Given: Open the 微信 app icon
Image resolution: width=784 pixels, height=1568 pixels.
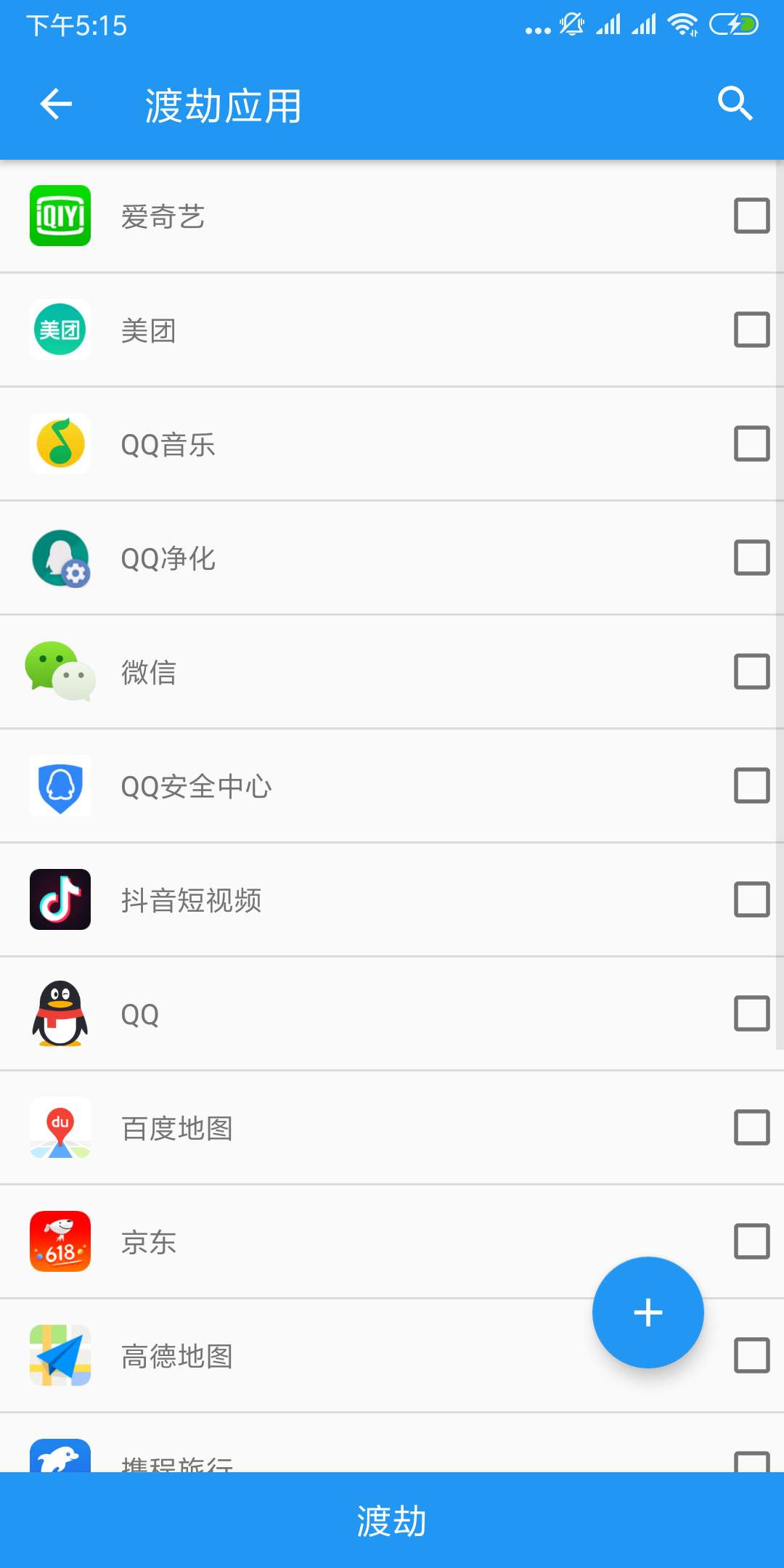Looking at the screenshot, I should [x=60, y=671].
